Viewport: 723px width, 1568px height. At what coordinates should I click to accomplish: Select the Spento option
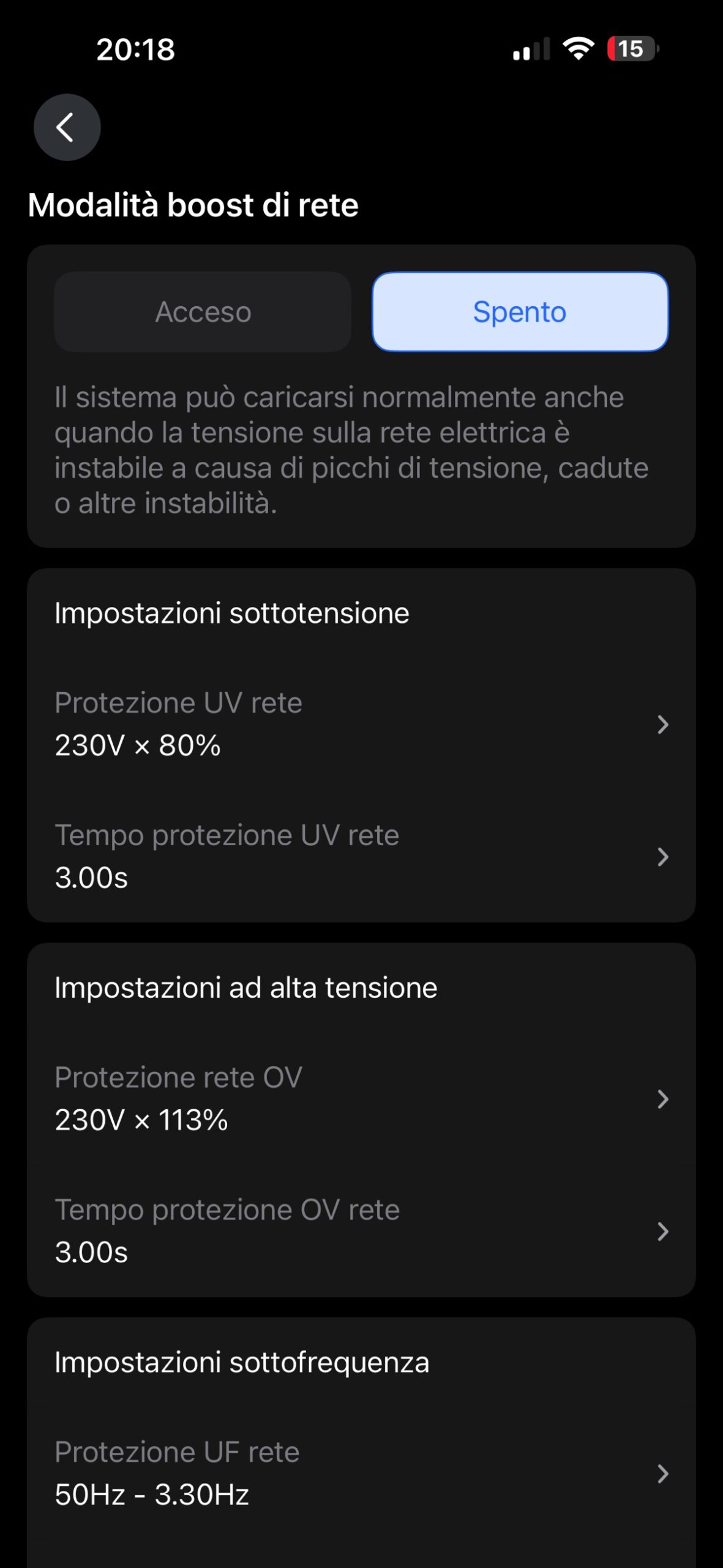(520, 312)
